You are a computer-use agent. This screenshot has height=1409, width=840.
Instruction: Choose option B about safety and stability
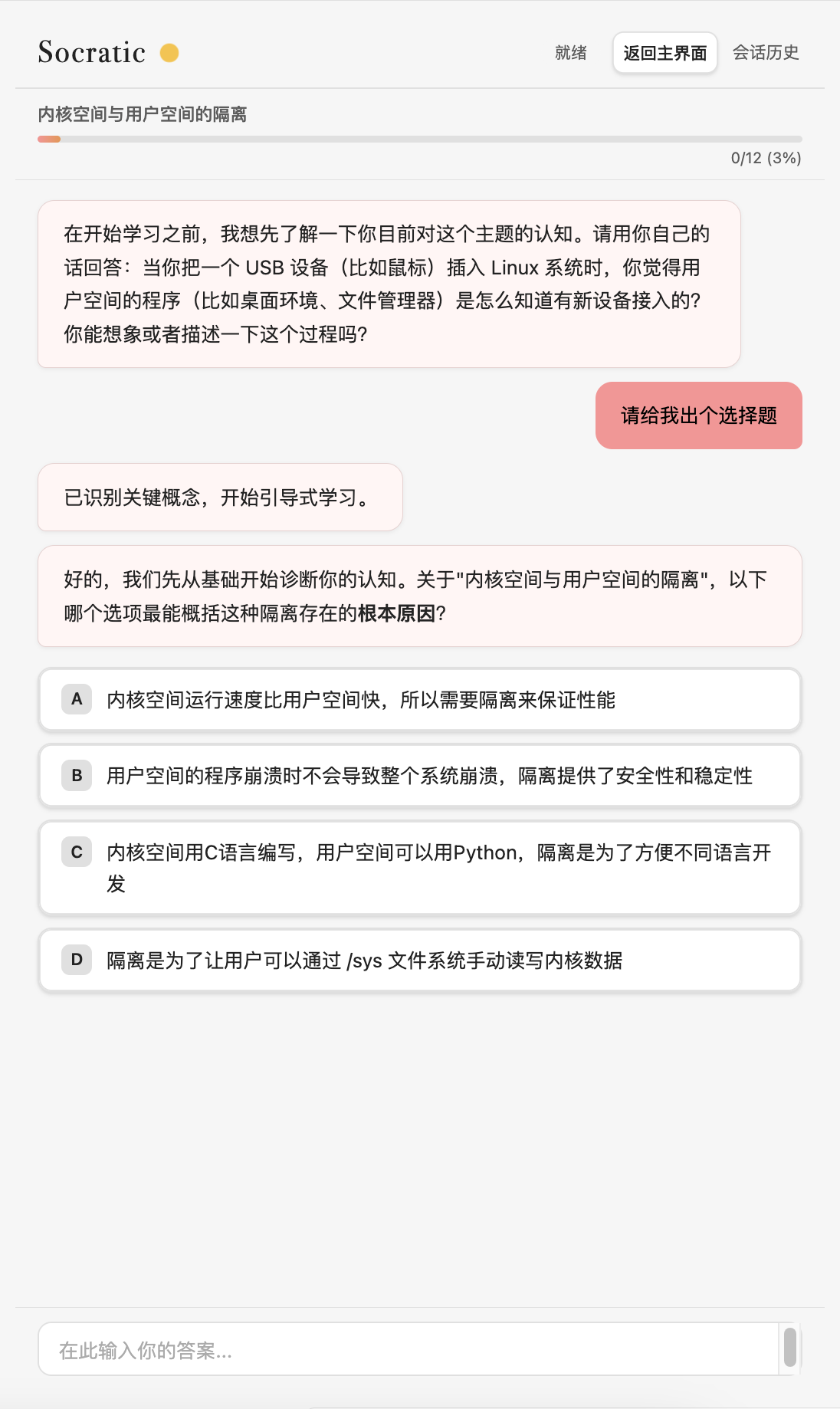[420, 775]
